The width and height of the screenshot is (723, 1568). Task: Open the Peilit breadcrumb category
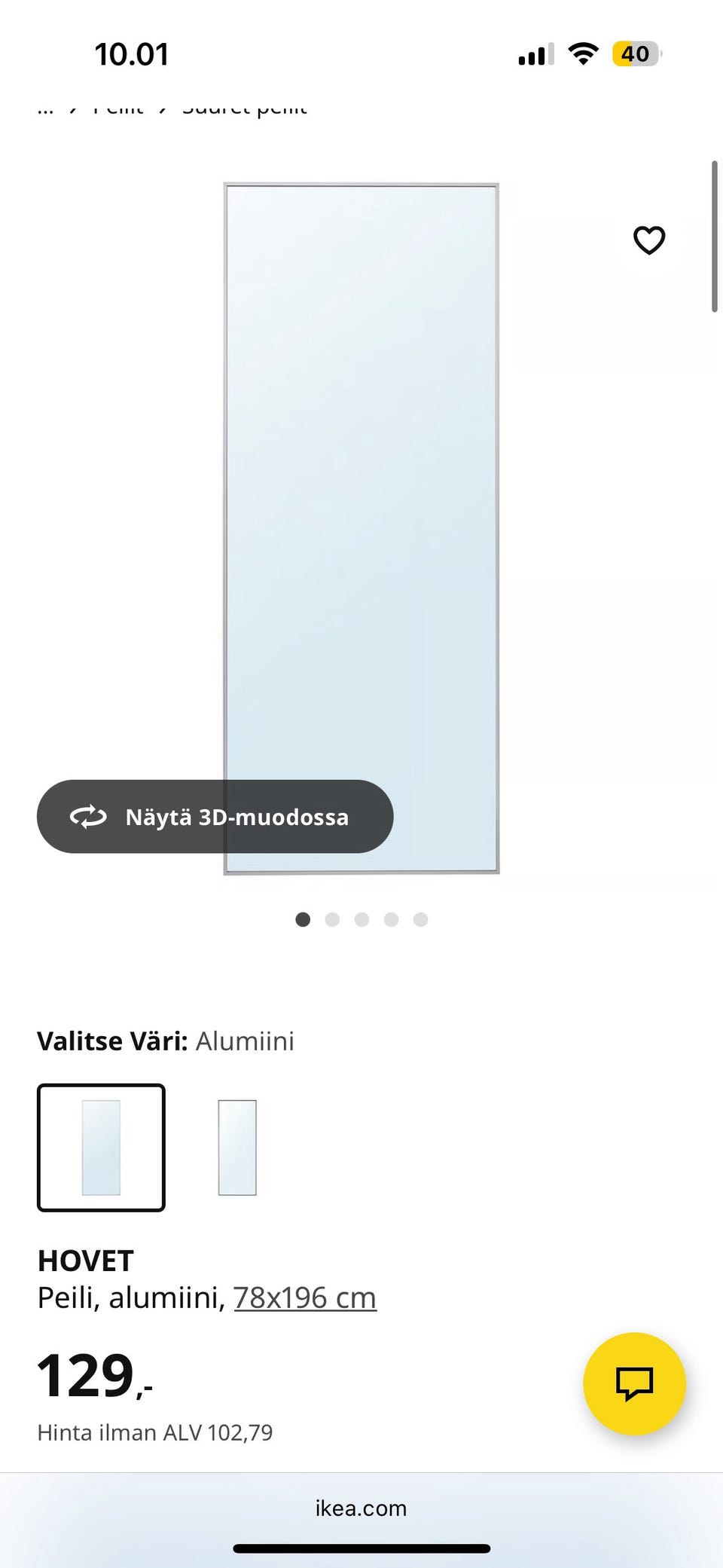pos(117,107)
